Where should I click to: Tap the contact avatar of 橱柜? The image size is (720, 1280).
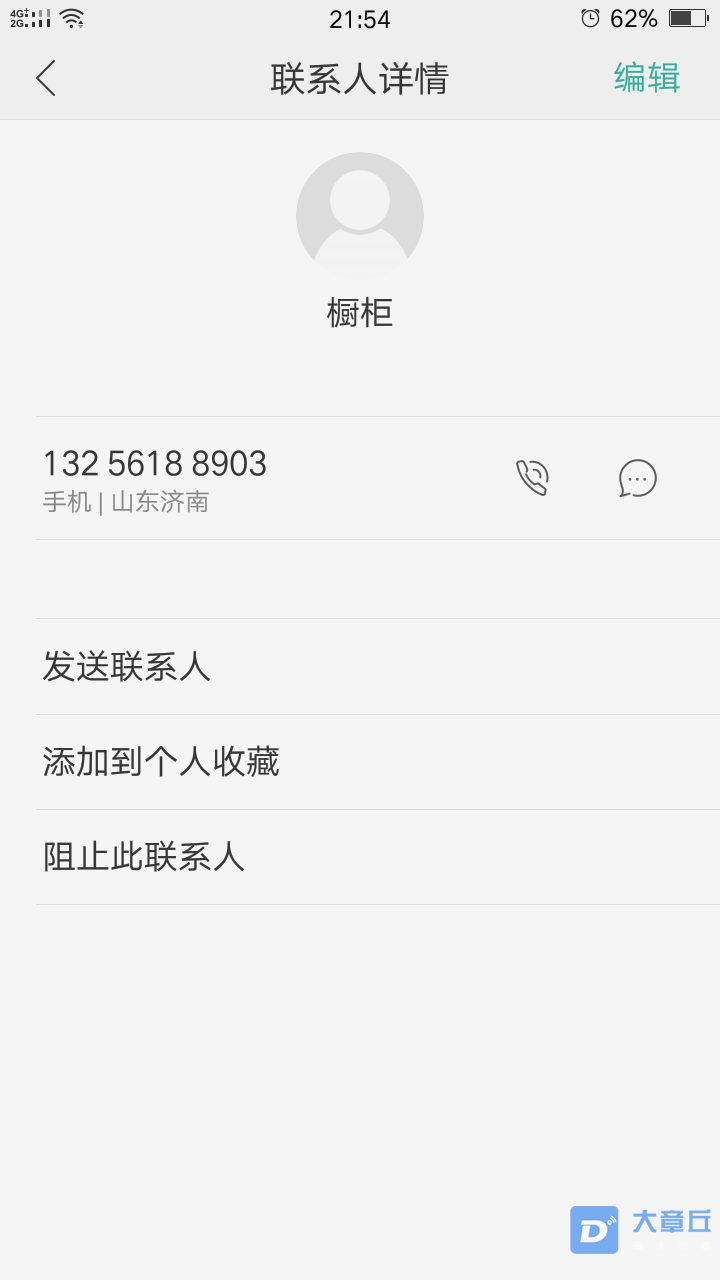[360, 216]
